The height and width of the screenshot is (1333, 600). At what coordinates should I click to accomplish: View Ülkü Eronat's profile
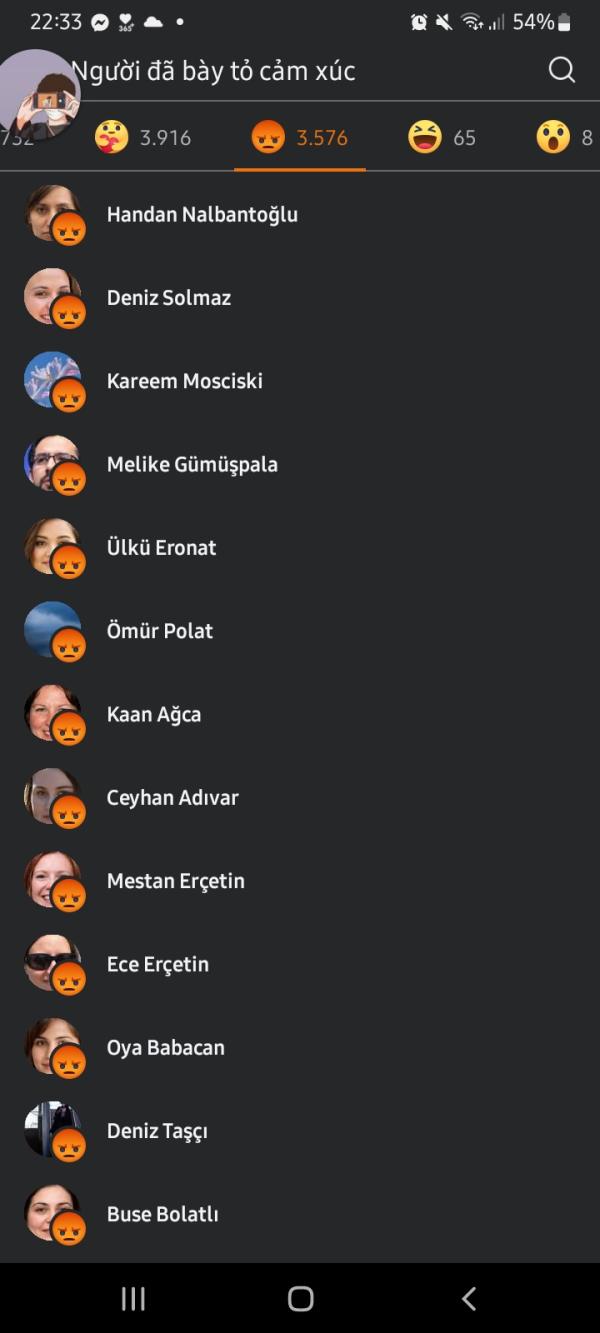click(x=161, y=547)
